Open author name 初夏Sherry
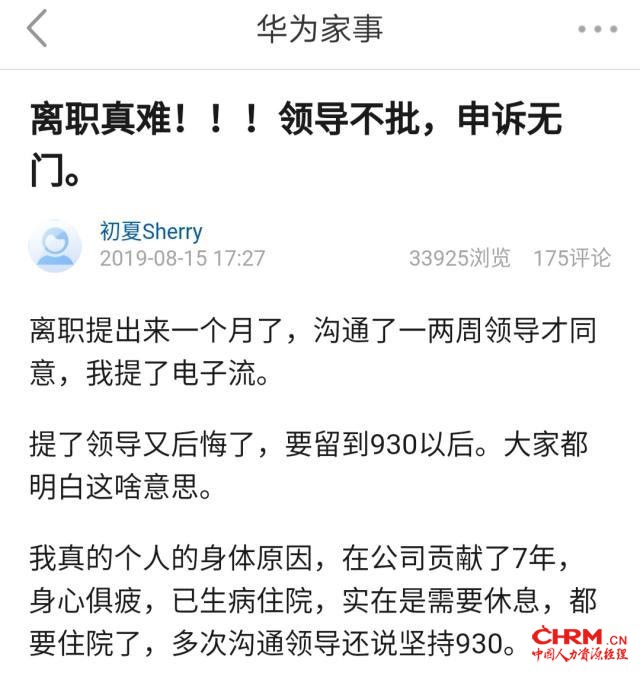 coord(151,232)
